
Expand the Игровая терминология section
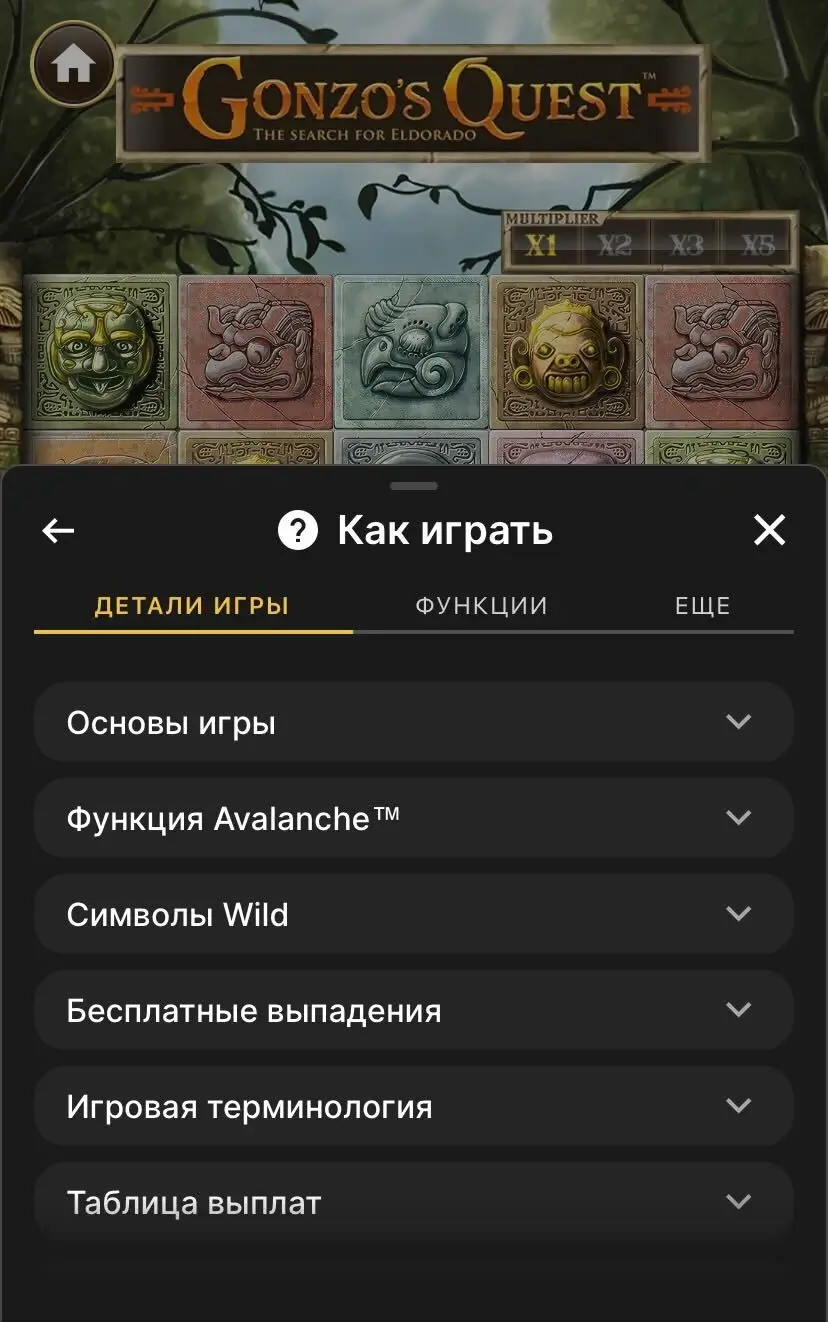(414, 1106)
